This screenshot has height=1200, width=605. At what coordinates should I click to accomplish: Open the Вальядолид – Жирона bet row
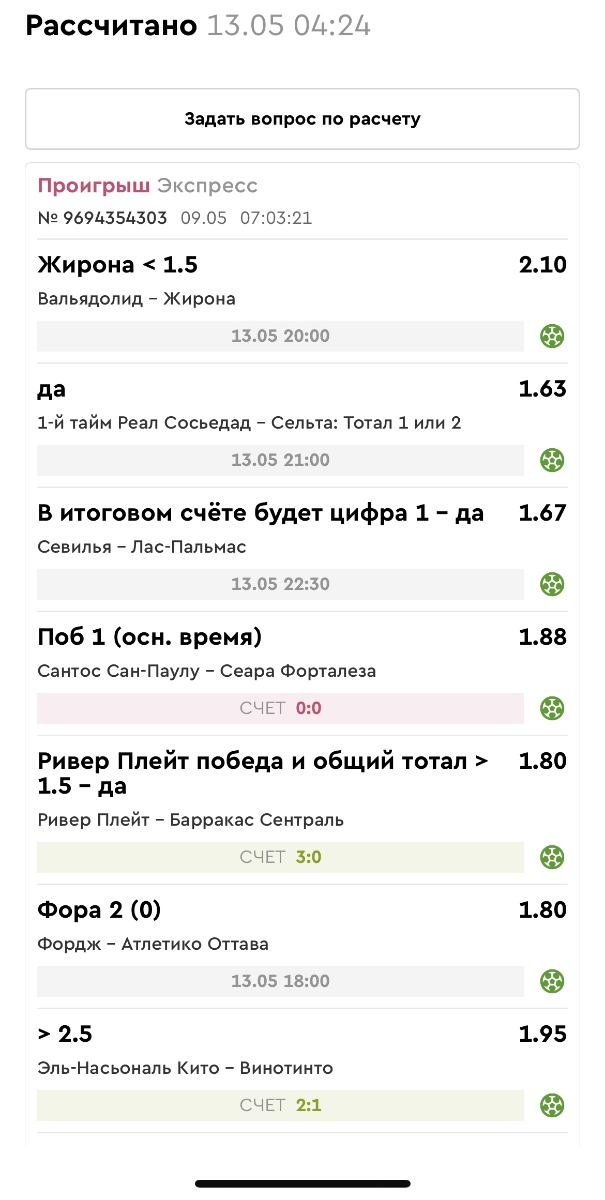coord(302,301)
